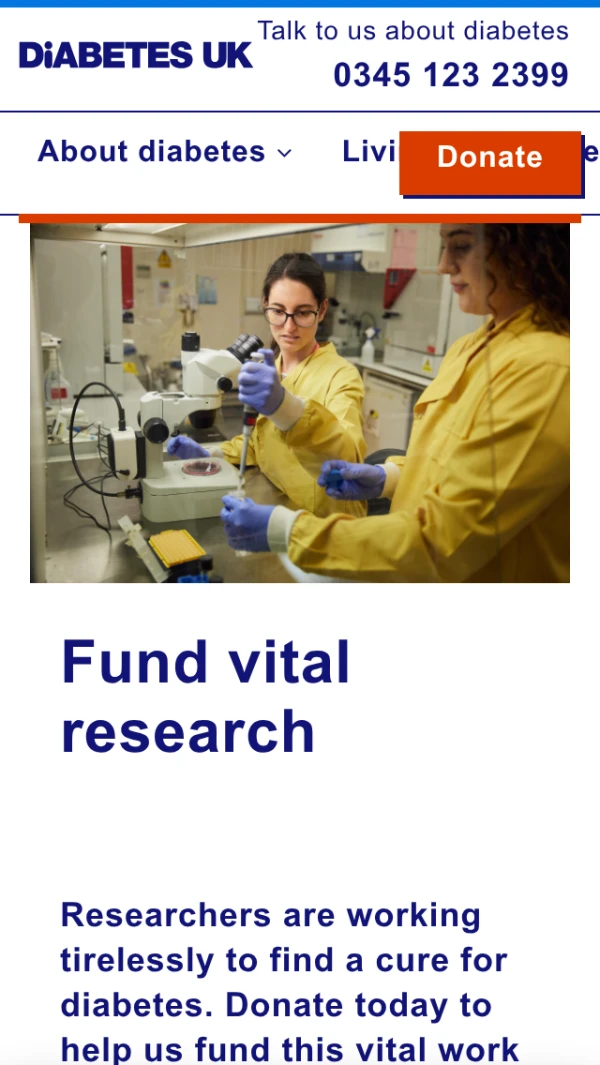Screen dimensions: 600x1065
Task: Call the 0345 123 2399 helpline number
Action: tap(450, 75)
